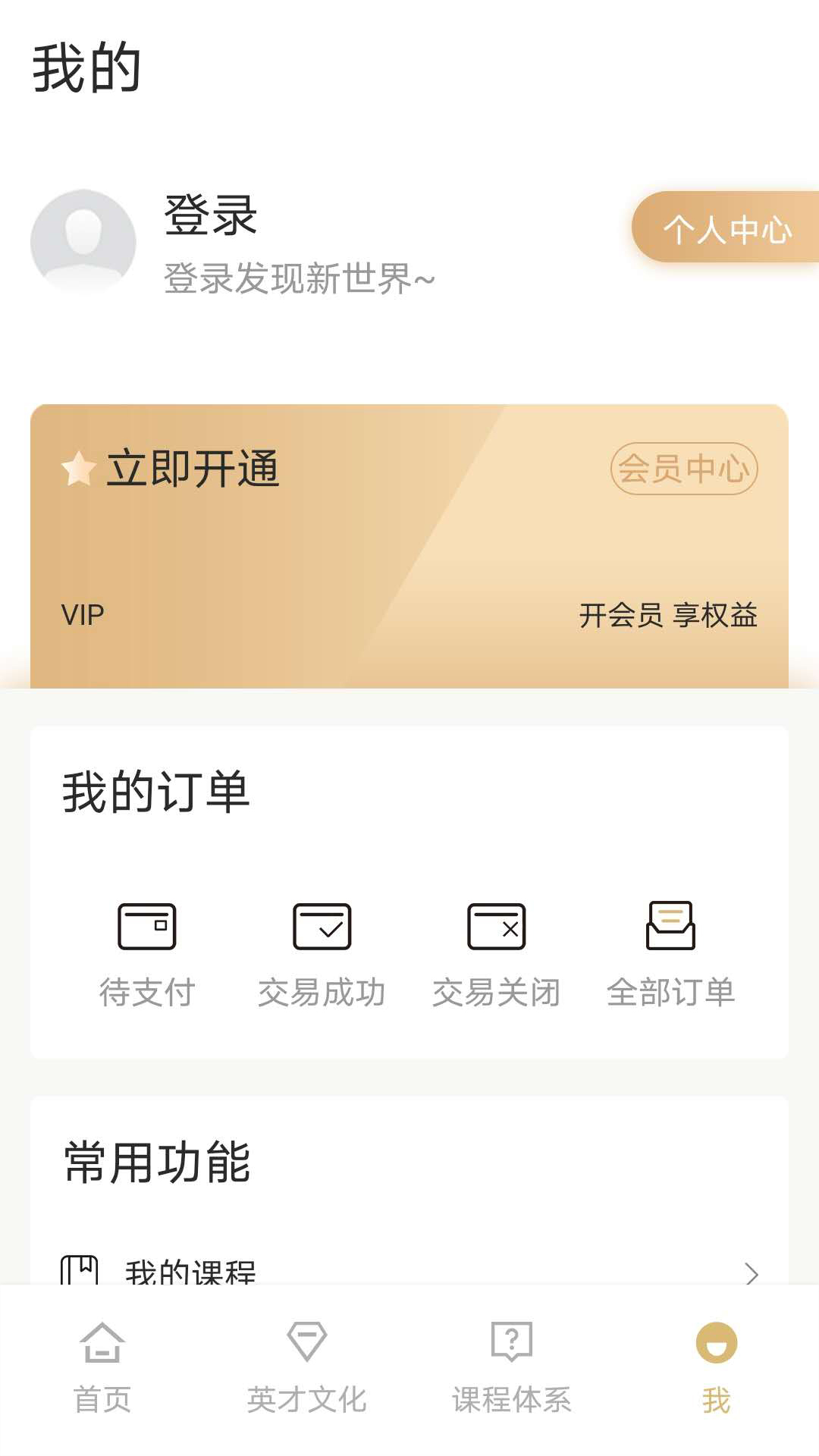Open 会员中心 on the VIP card
The width and height of the screenshot is (819, 1456).
click(x=684, y=469)
